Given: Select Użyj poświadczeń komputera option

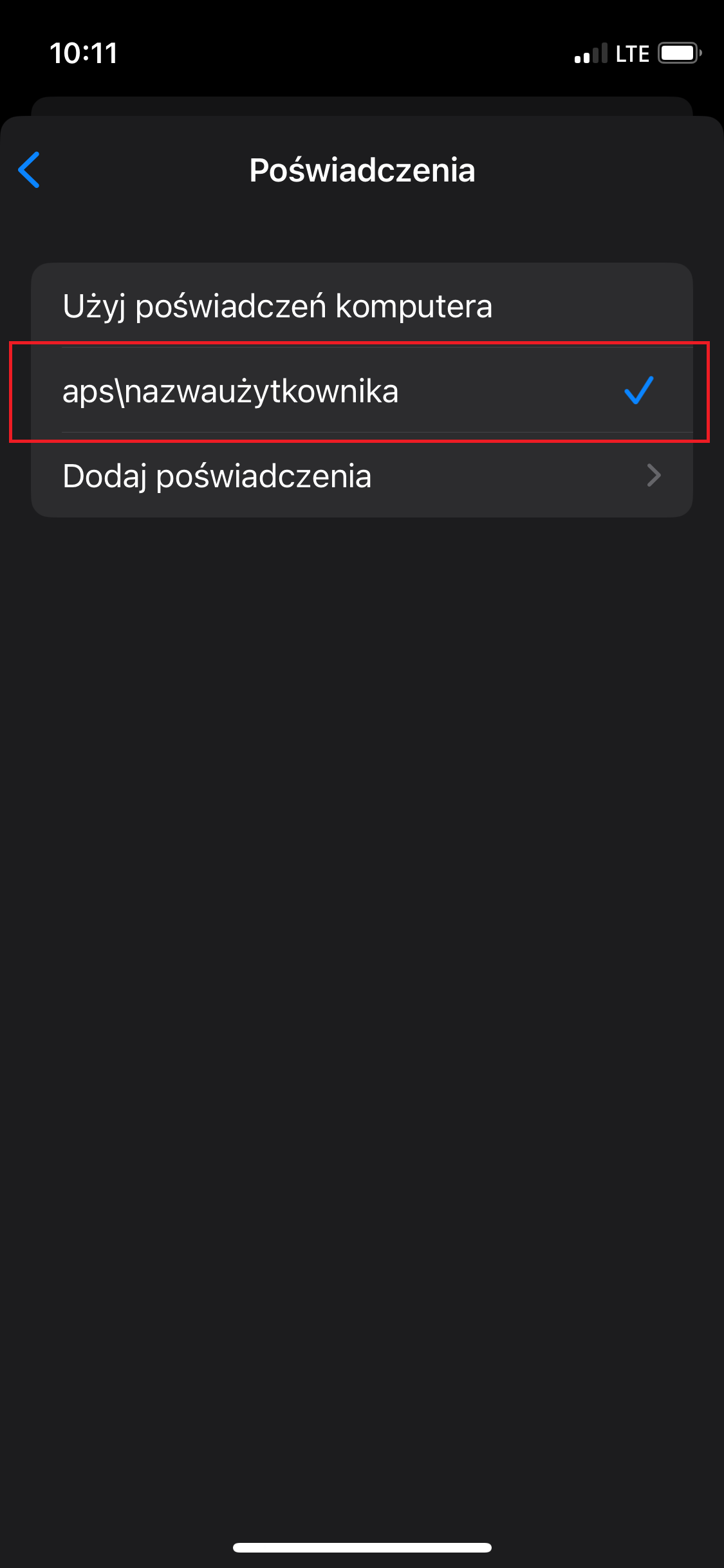Looking at the screenshot, I should coord(362,305).
